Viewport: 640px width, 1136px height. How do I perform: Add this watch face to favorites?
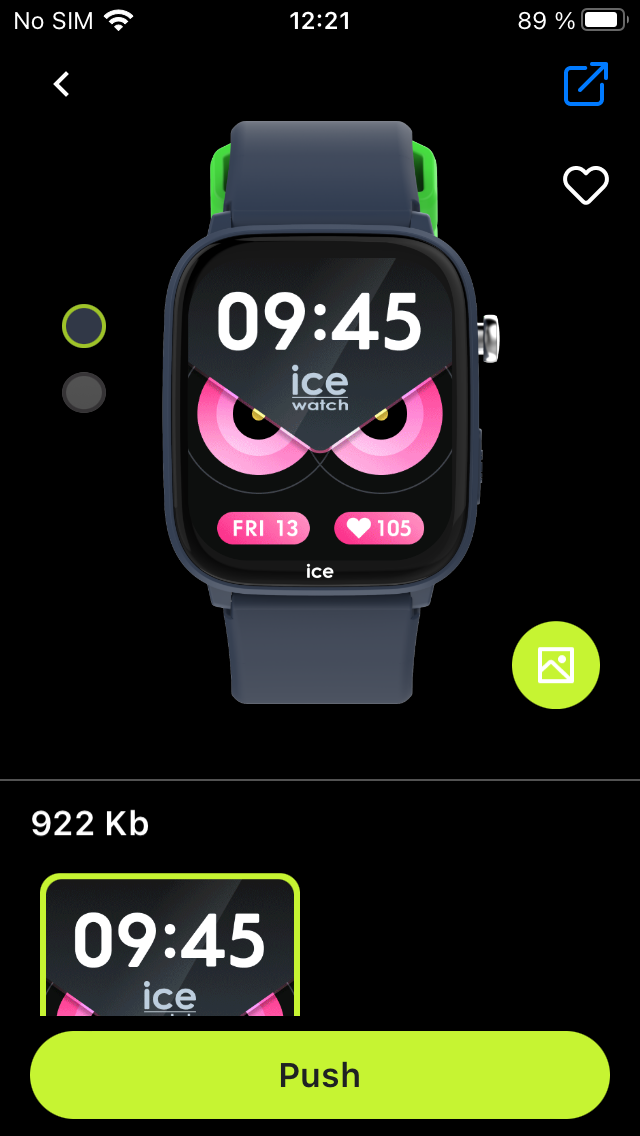585,185
